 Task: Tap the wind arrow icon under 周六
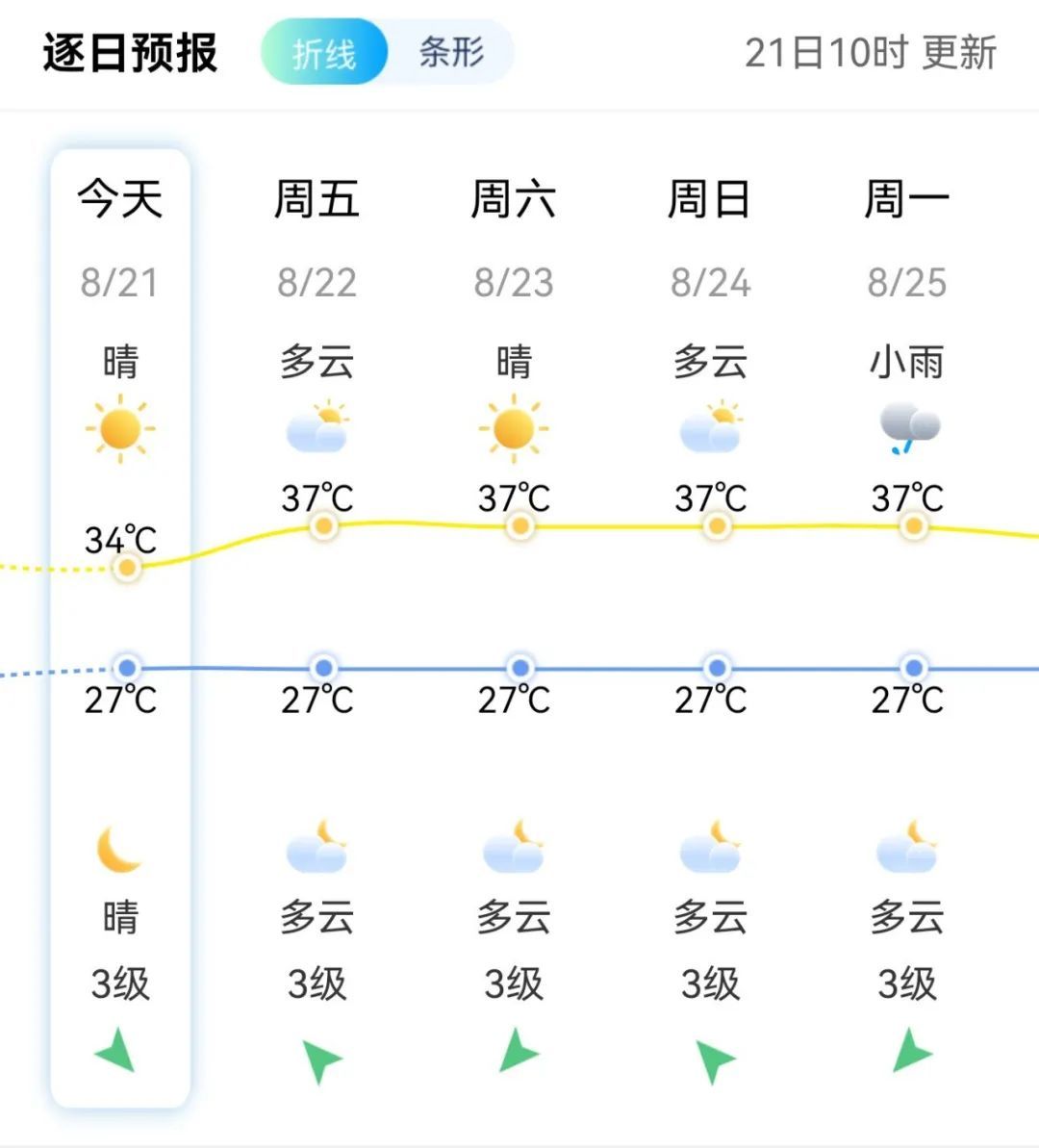[517, 1052]
